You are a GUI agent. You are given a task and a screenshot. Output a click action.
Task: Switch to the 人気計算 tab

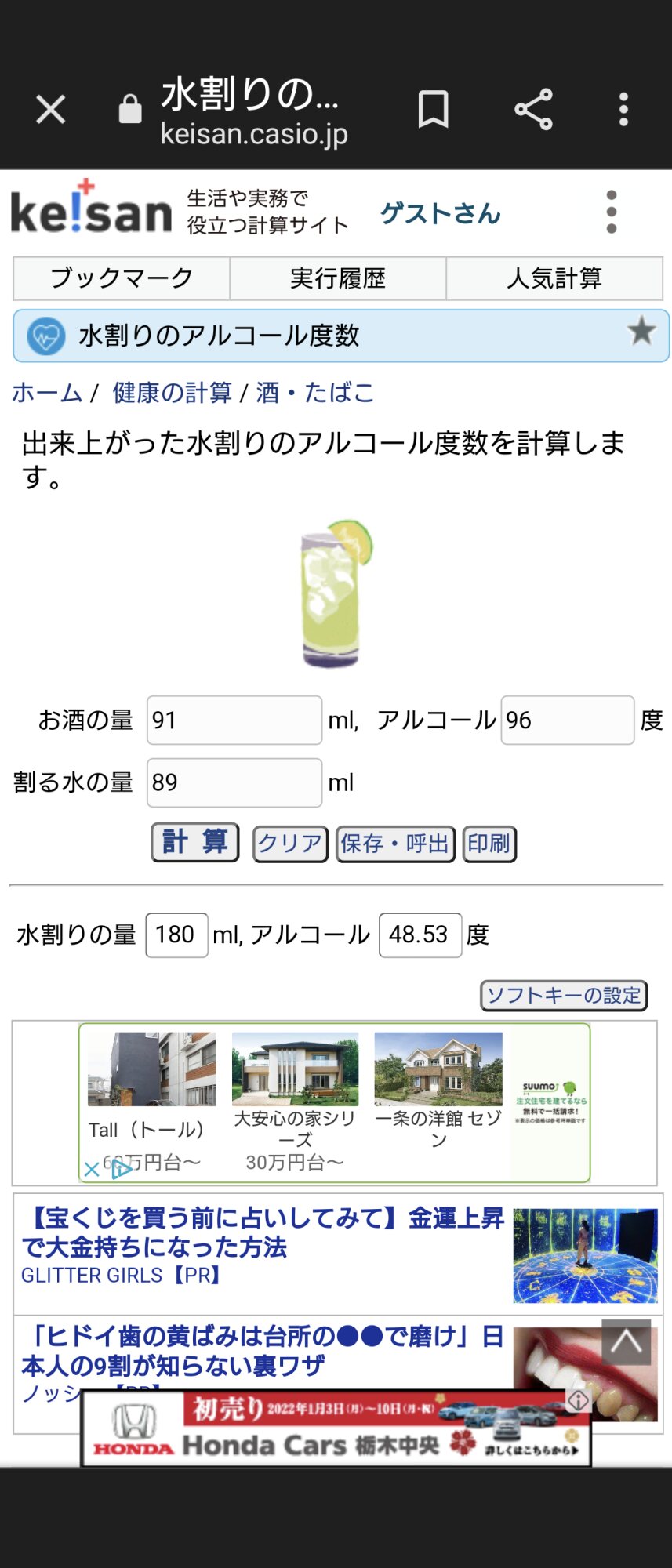pos(554,278)
